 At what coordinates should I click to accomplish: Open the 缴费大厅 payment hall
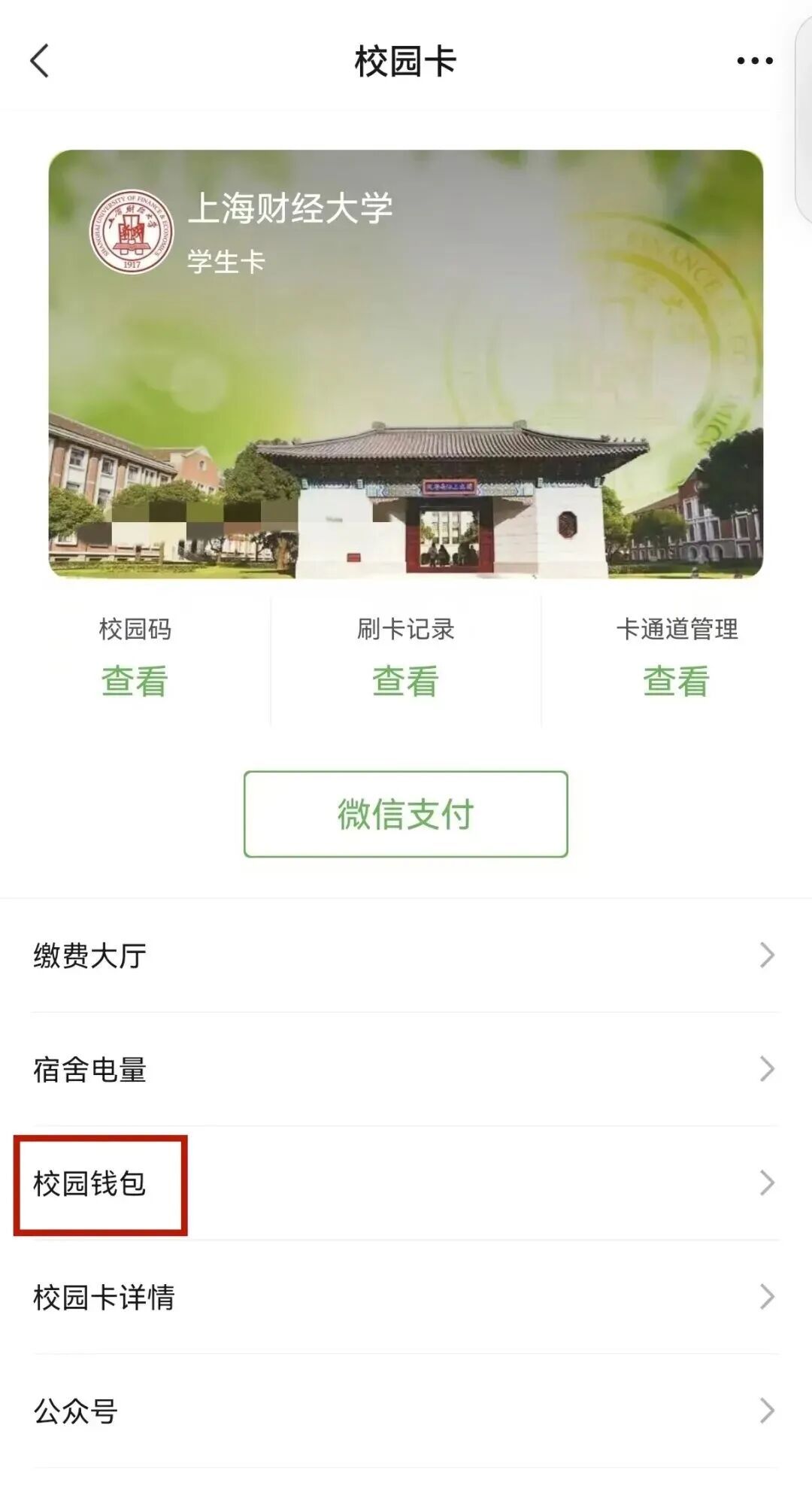click(x=406, y=955)
